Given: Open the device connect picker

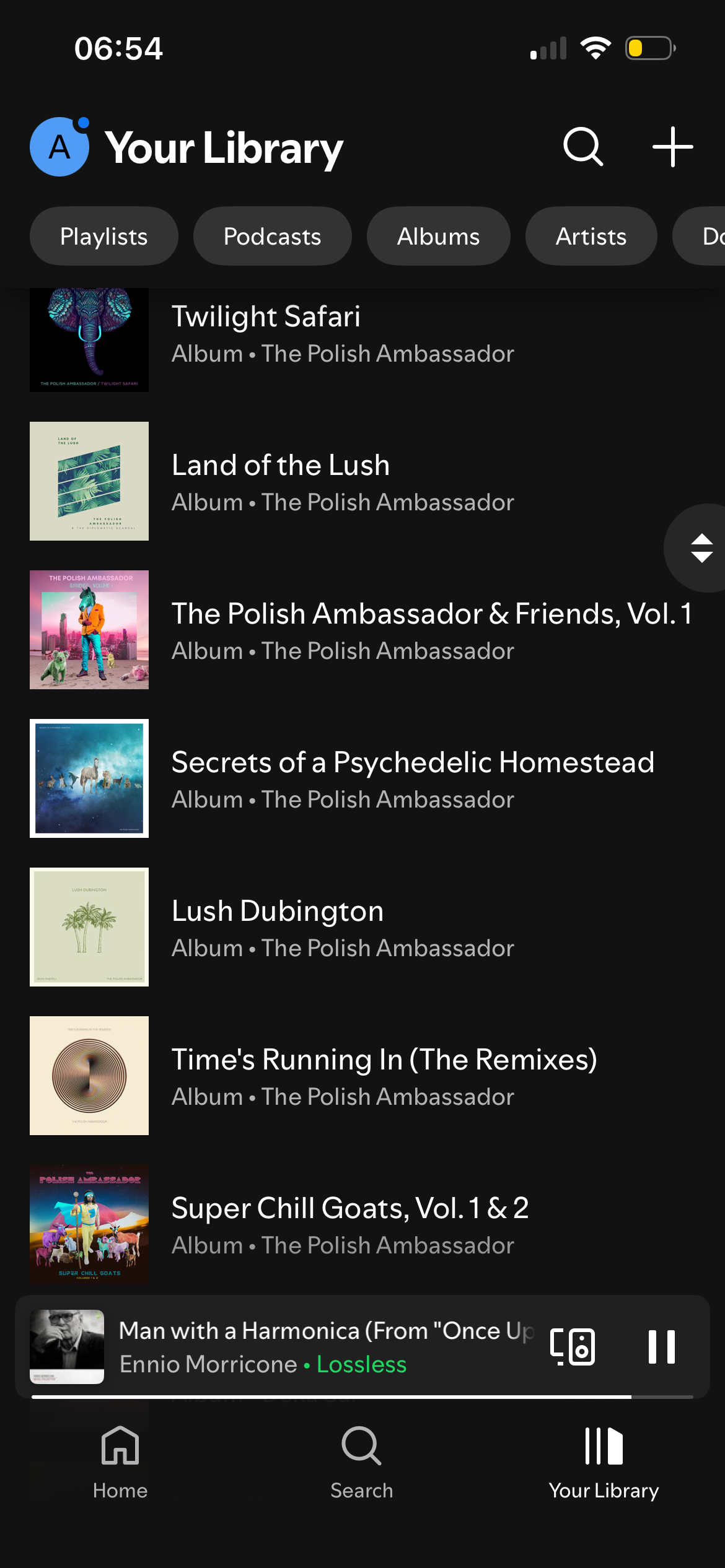Looking at the screenshot, I should [x=573, y=1347].
